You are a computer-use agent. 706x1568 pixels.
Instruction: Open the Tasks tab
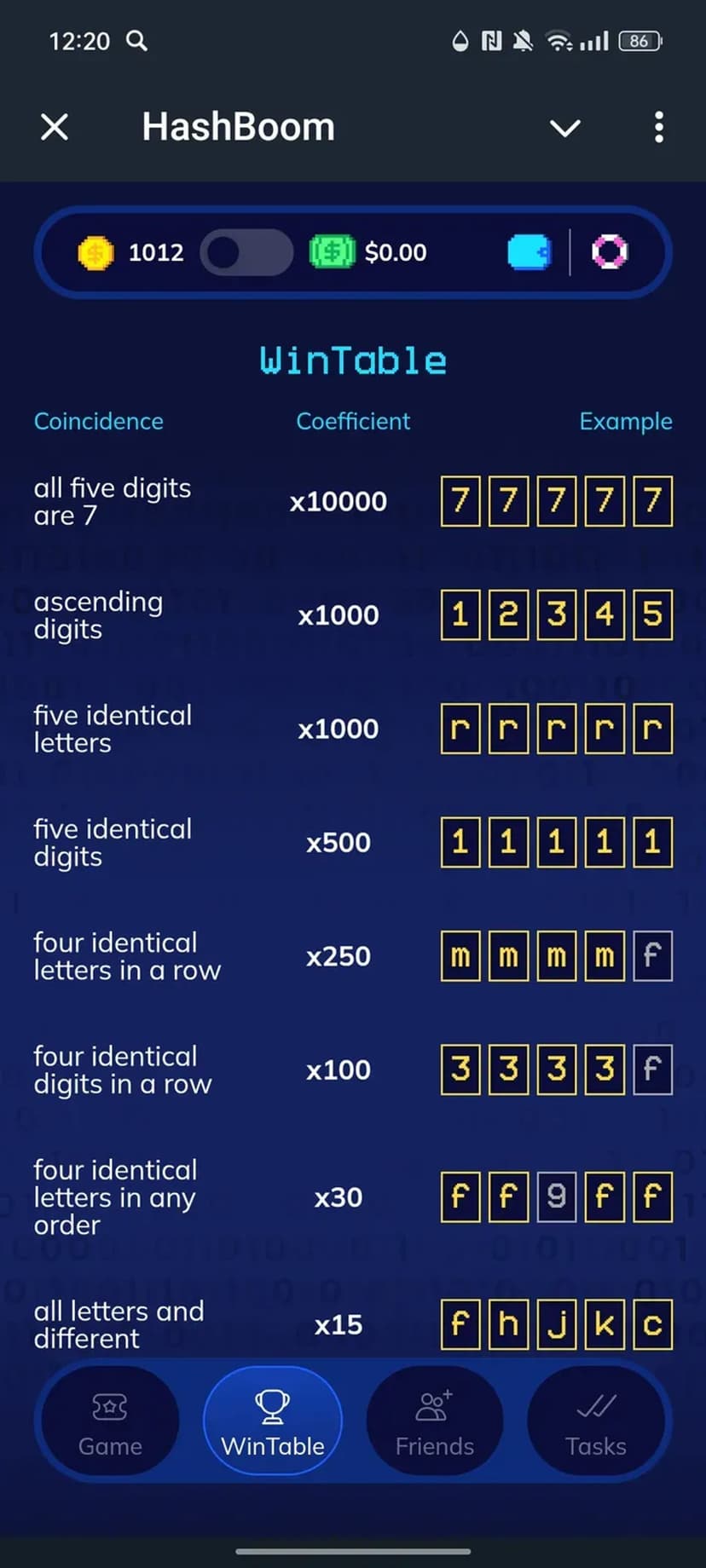595,1421
